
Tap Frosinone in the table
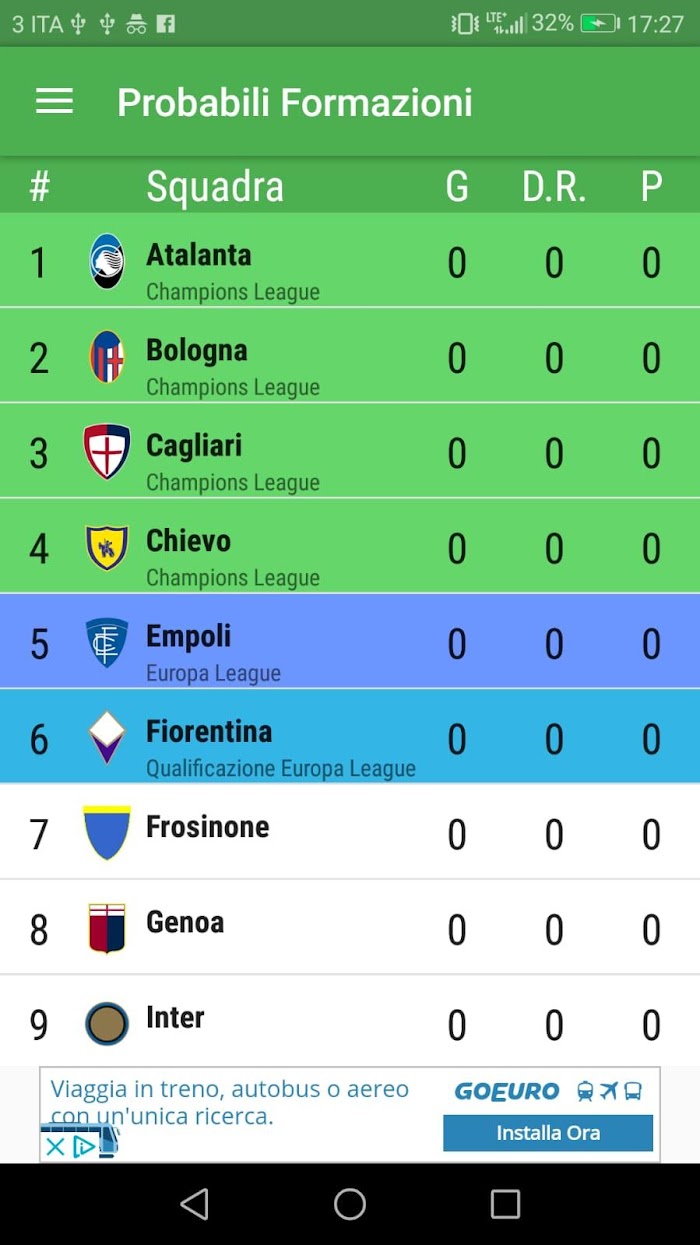[x=350, y=832]
